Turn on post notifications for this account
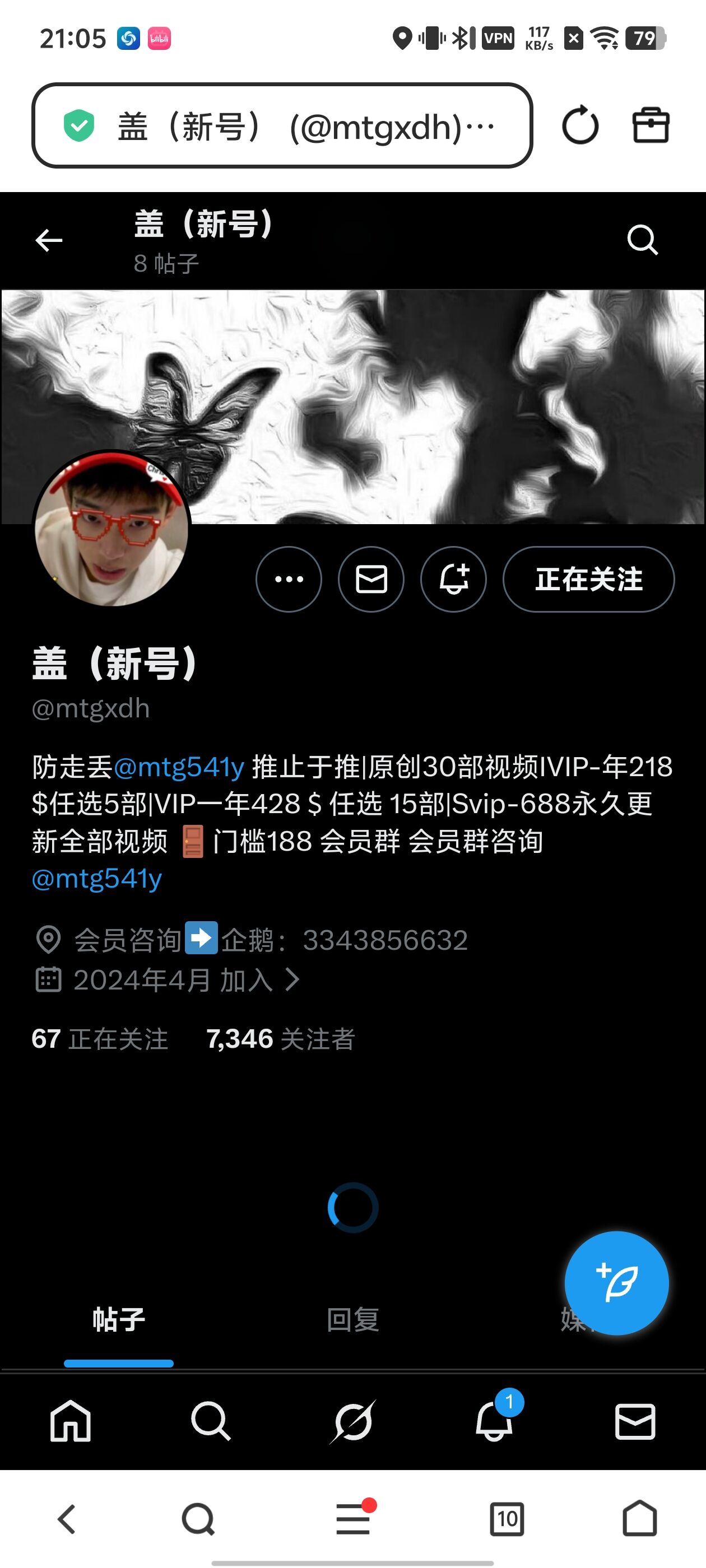This screenshot has width=706, height=1568. [453, 579]
